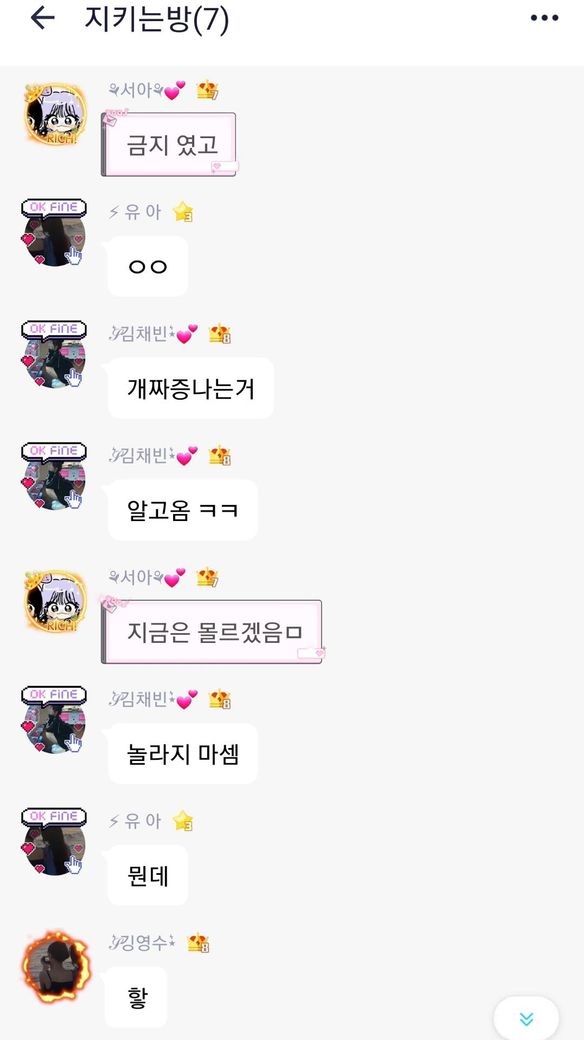
Task: Open 유아's avatar next to the '뭔데' message
Action: coord(54,842)
